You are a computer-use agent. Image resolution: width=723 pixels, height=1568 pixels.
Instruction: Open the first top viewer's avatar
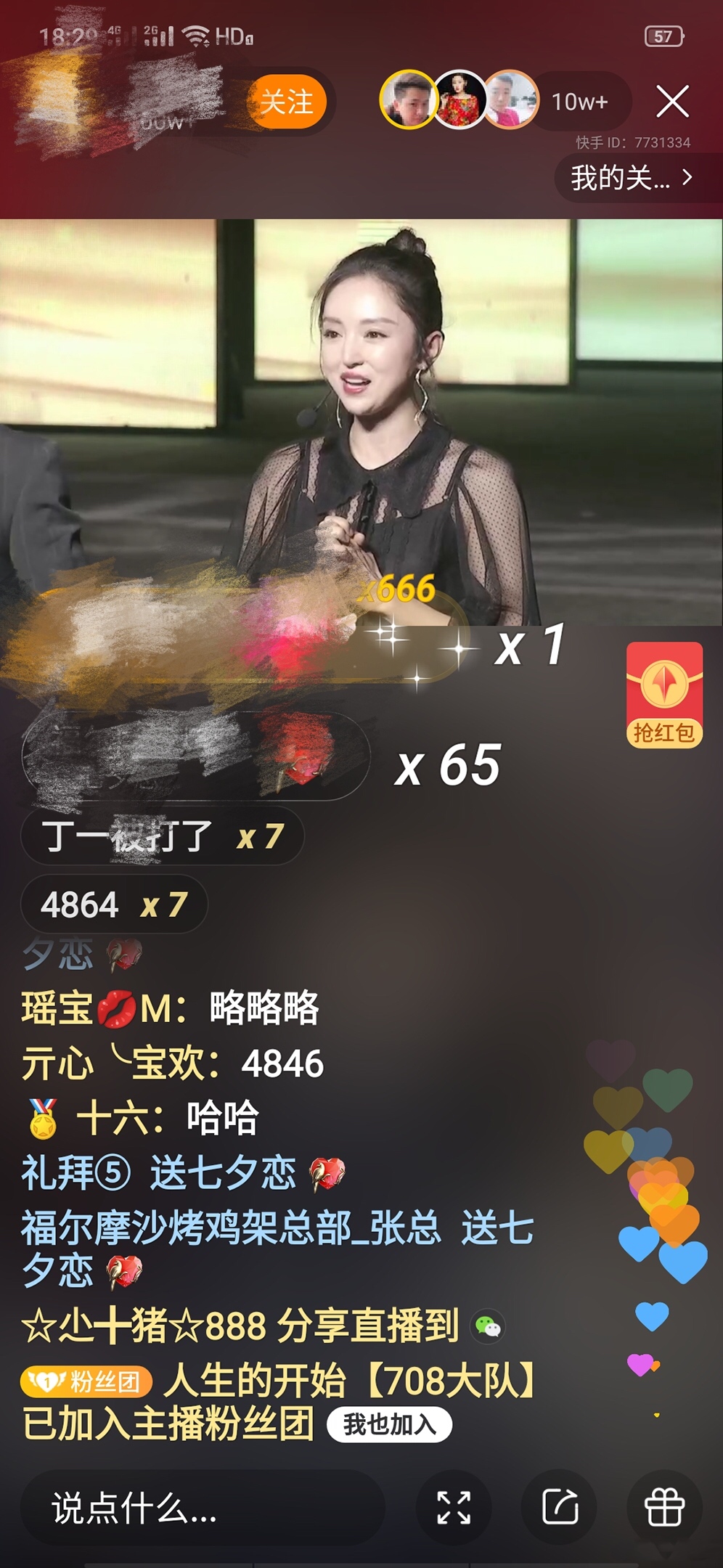[x=409, y=100]
